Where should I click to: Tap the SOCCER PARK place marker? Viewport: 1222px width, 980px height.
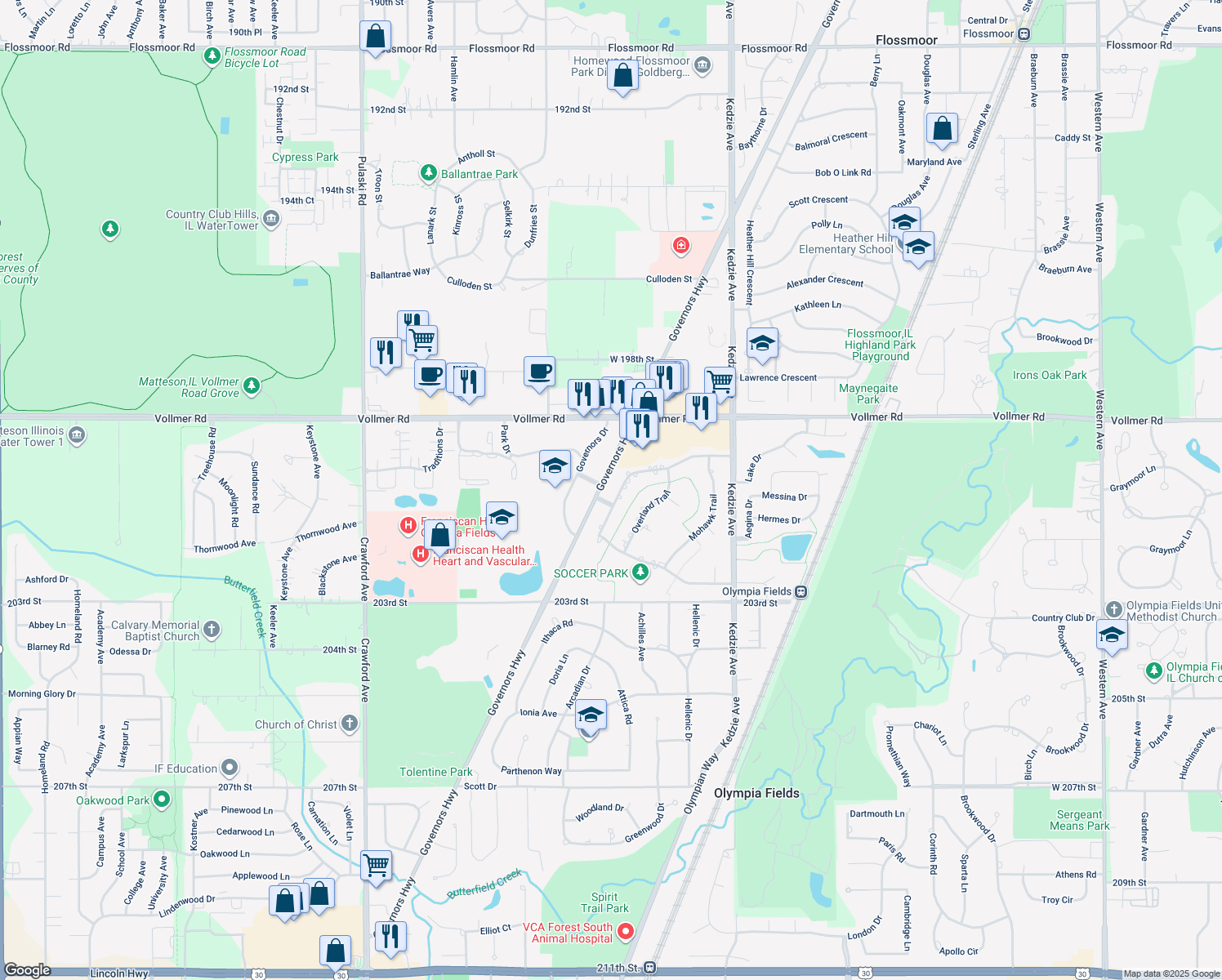point(640,572)
